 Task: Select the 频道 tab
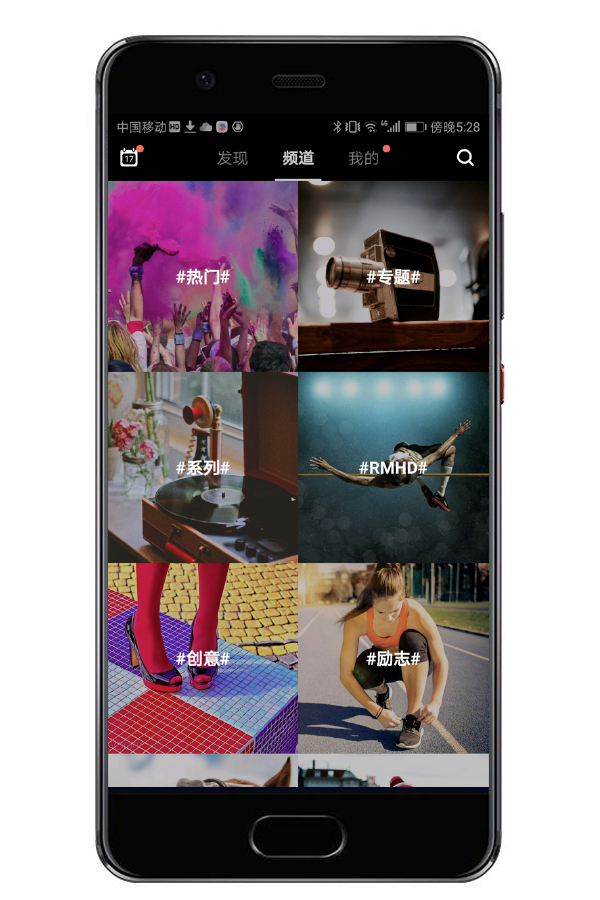pyautogui.click(x=298, y=158)
